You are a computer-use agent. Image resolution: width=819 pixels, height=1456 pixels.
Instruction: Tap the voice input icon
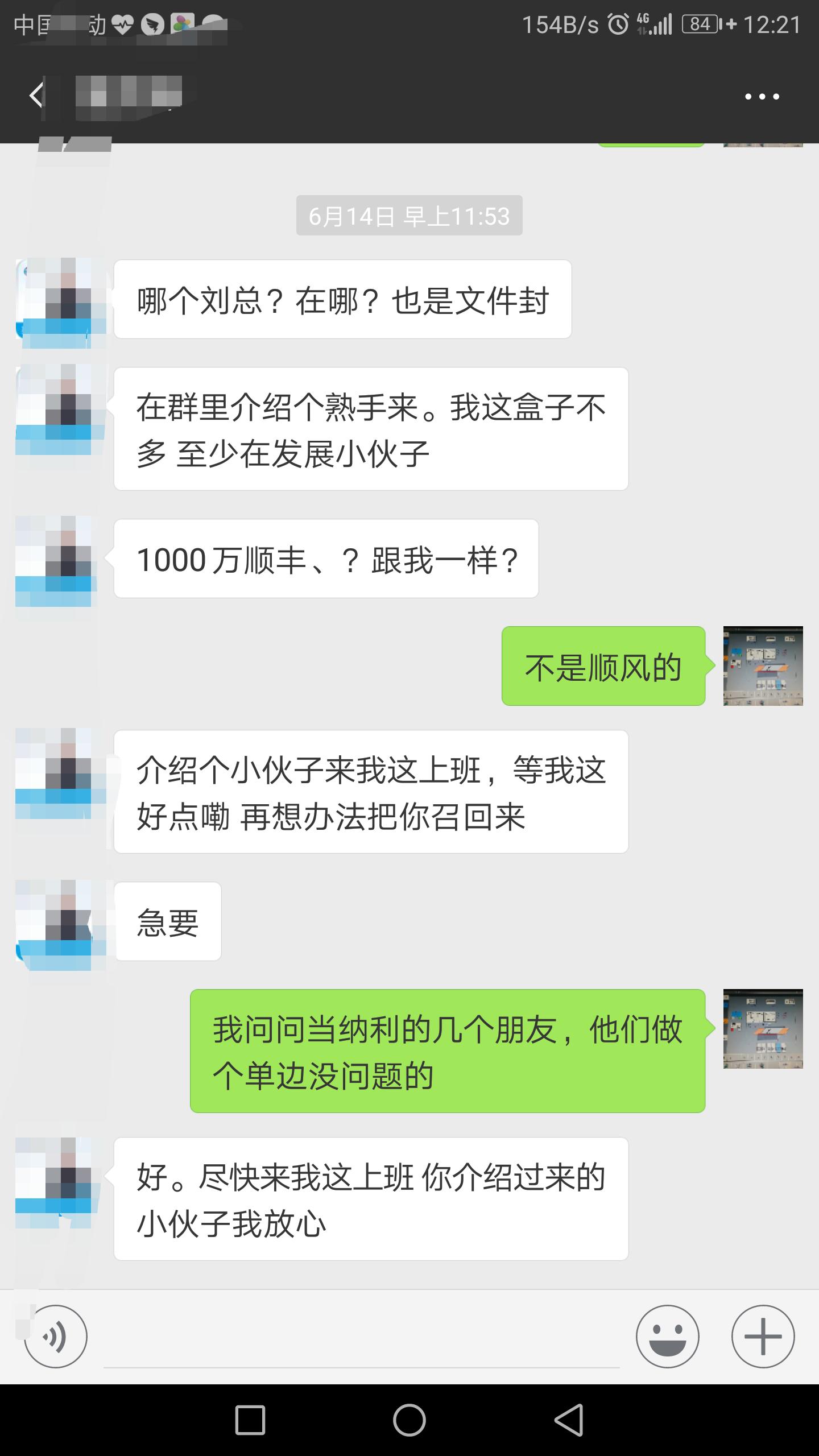[x=54, y=1336]
